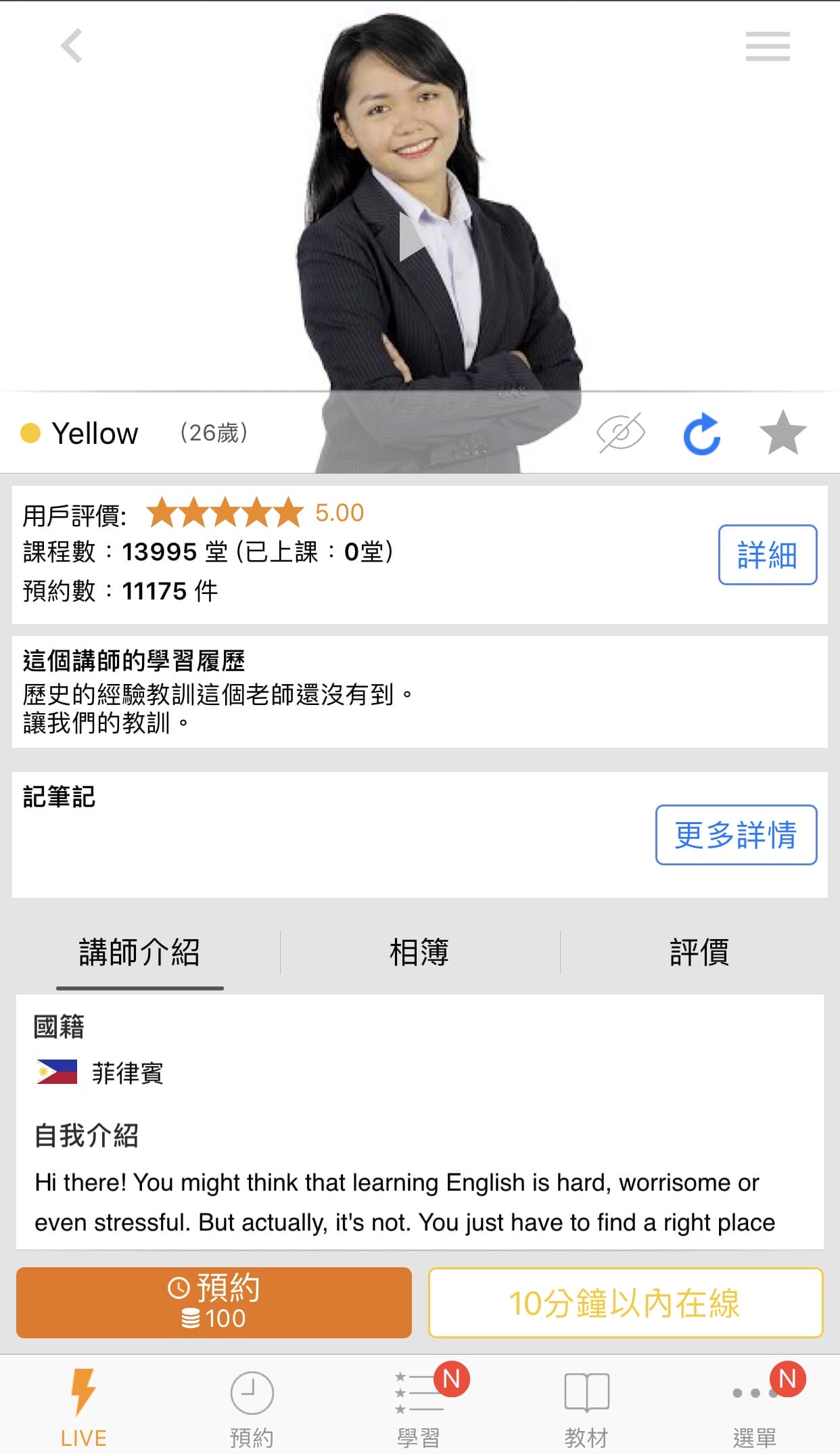Open the 學習 tab in bottom bar
The height and width of the screenshot is (1454, 840).
click(x=419, y=1406)
